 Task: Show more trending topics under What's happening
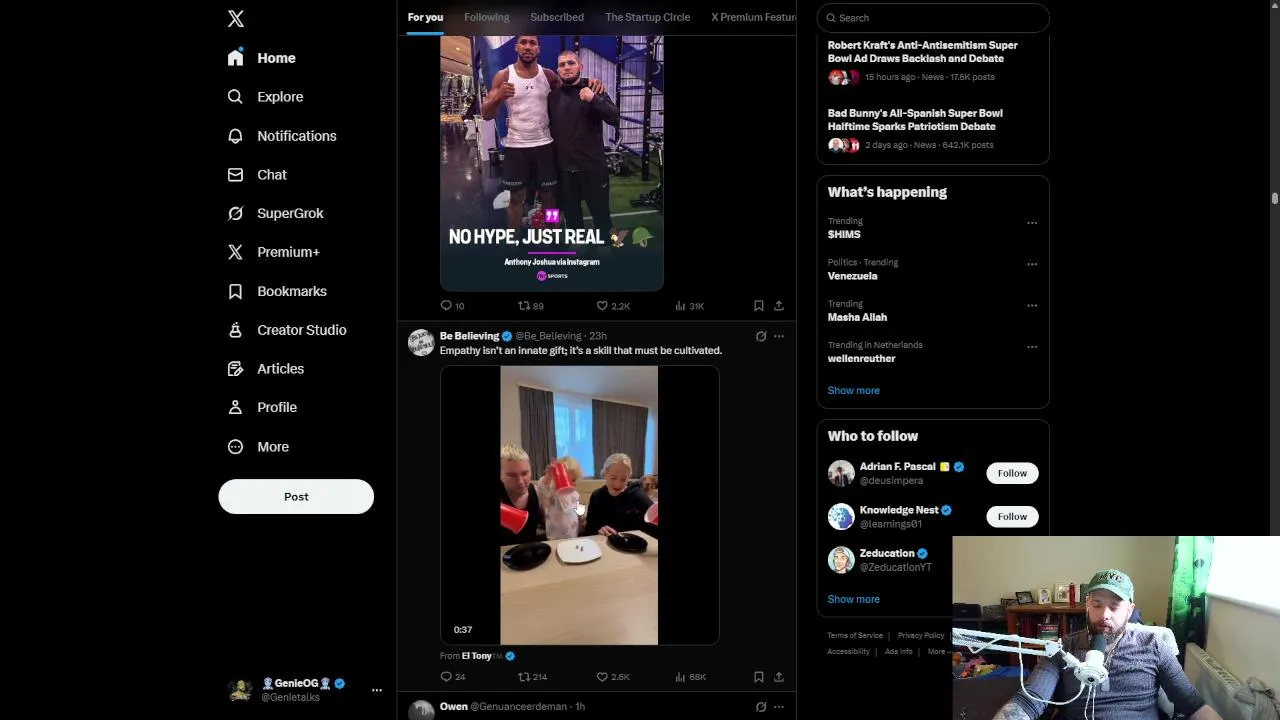853,391
